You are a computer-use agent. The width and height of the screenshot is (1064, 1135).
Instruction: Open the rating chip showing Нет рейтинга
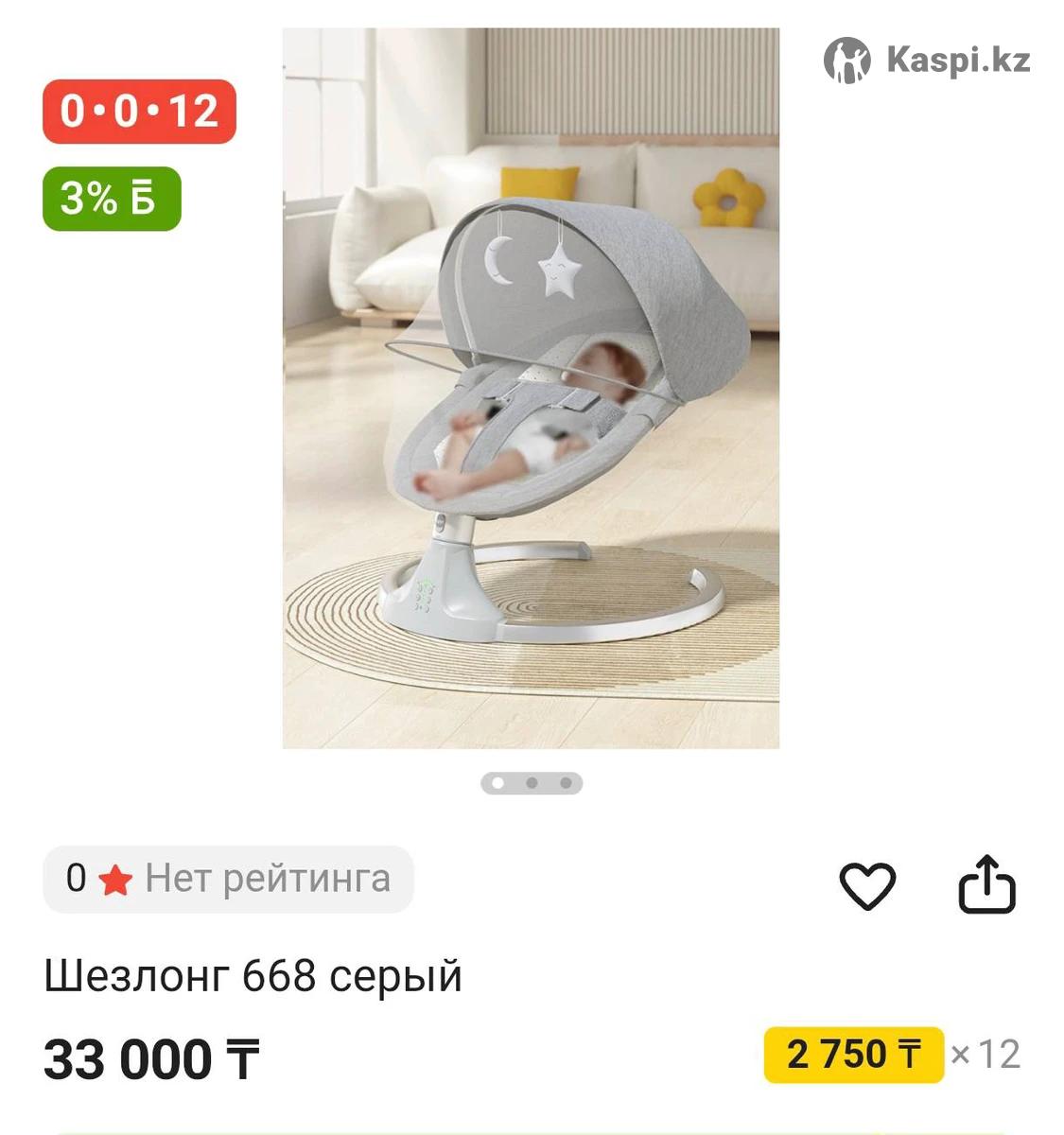point(228,880)
